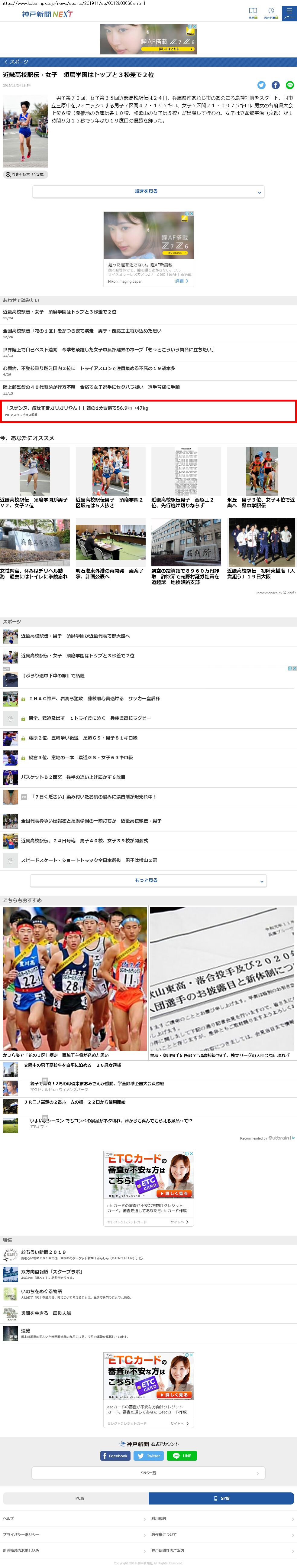Viewport: 297px width, 1568px height.
Task: Open the official Facebook account button
Action: (115, 1456)
